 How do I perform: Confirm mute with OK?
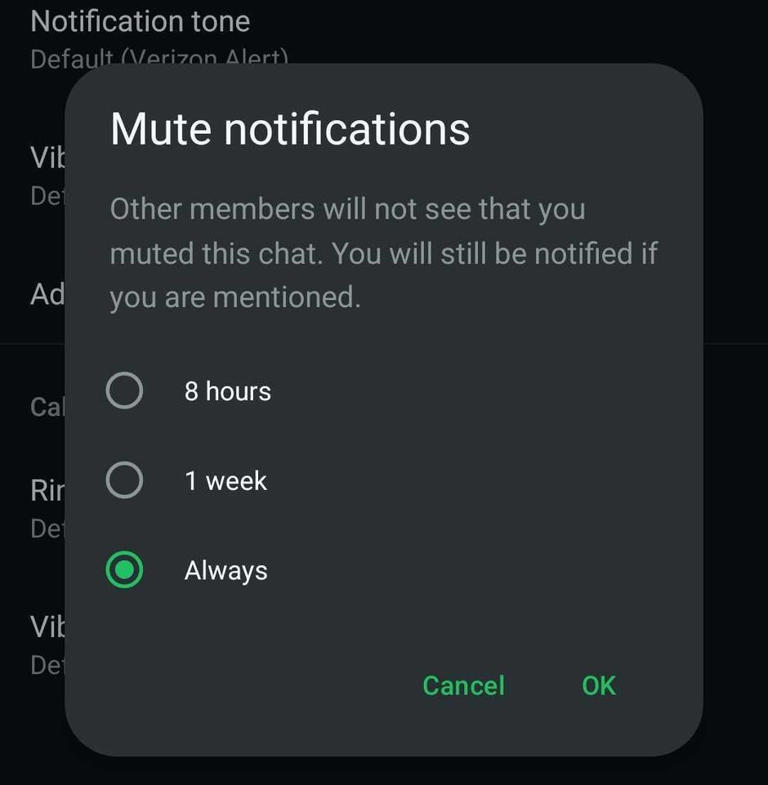pos(599,685)
